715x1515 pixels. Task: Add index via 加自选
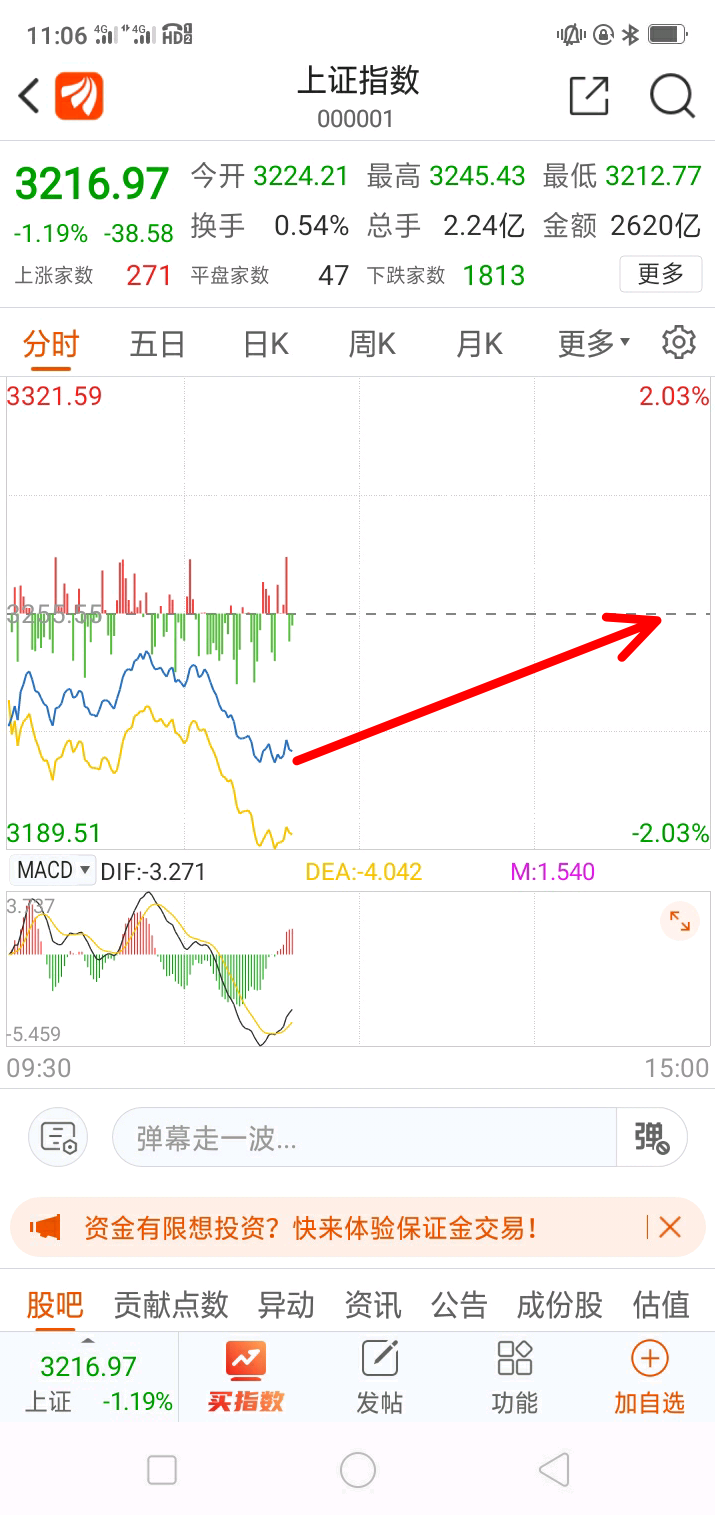coord(649,1378)
